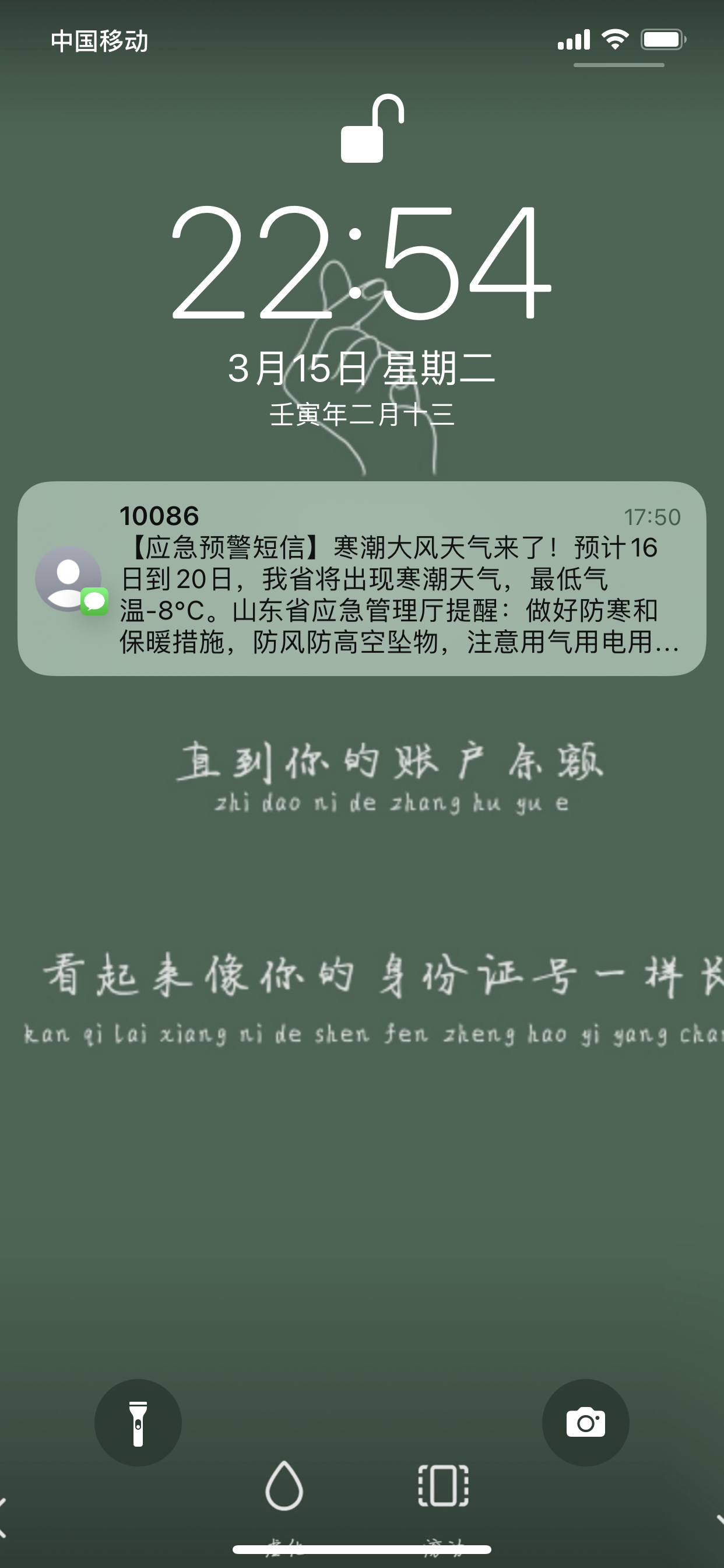
Task: Toggle the 虚化 blur droplet icon
Action: 284,1486
